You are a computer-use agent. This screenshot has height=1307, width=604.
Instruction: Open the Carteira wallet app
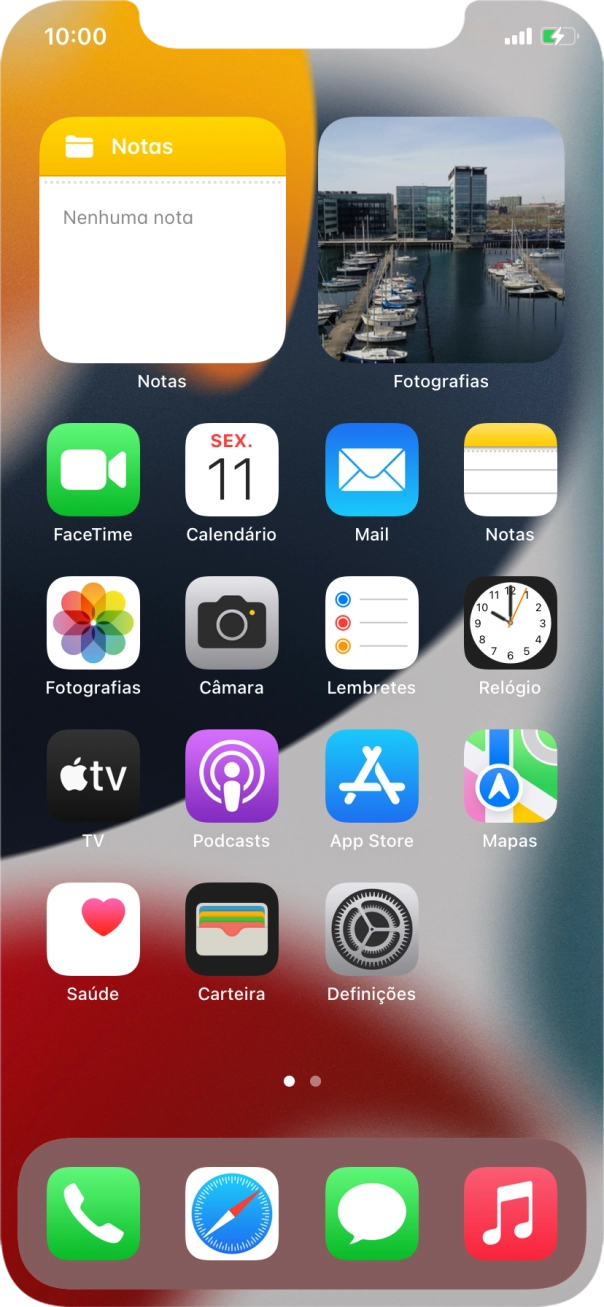[x=232, y=929]
